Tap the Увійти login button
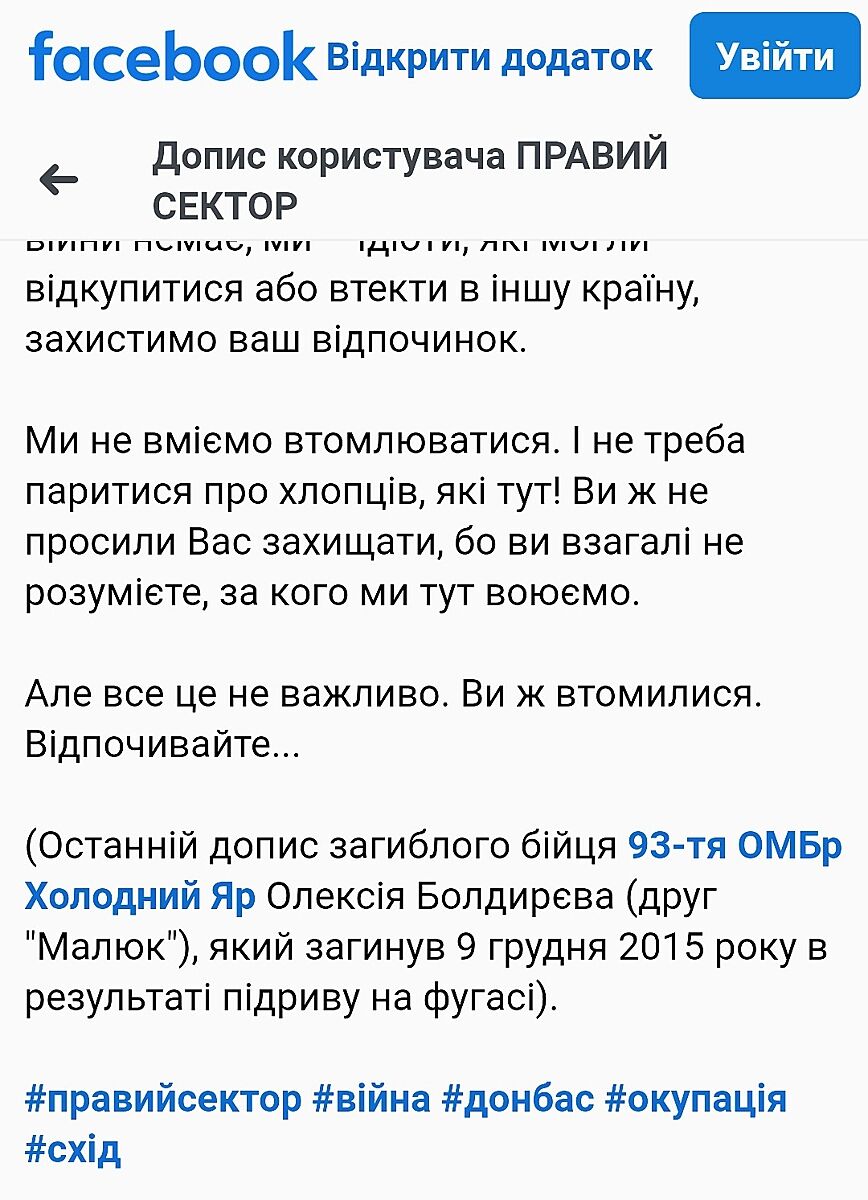 coord(775,56)
